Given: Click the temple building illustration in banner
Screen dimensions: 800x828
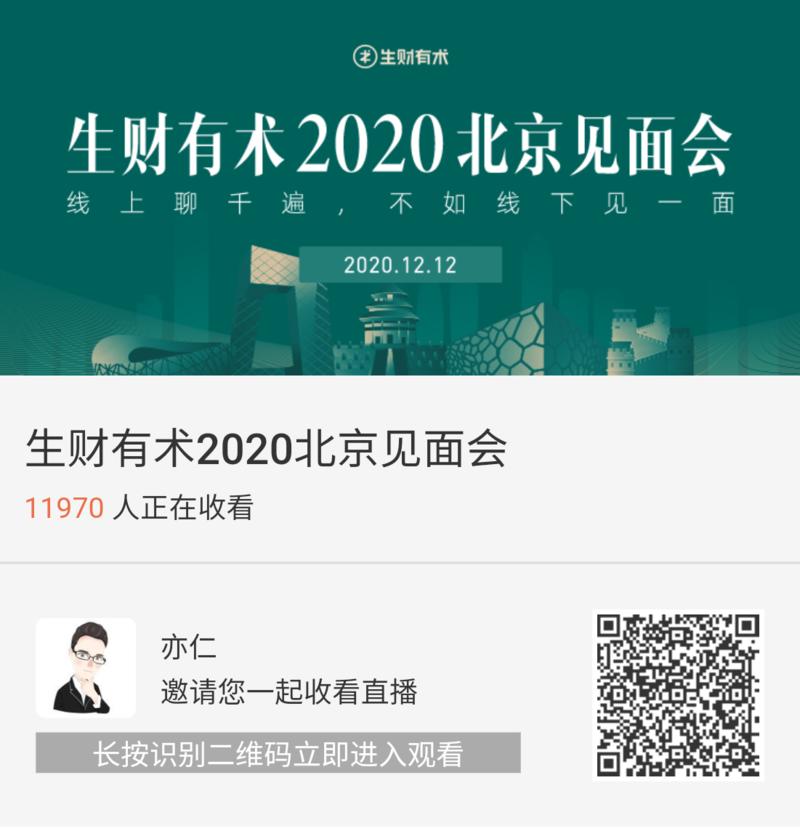Looking at the screenshot, I should [390, 325].
